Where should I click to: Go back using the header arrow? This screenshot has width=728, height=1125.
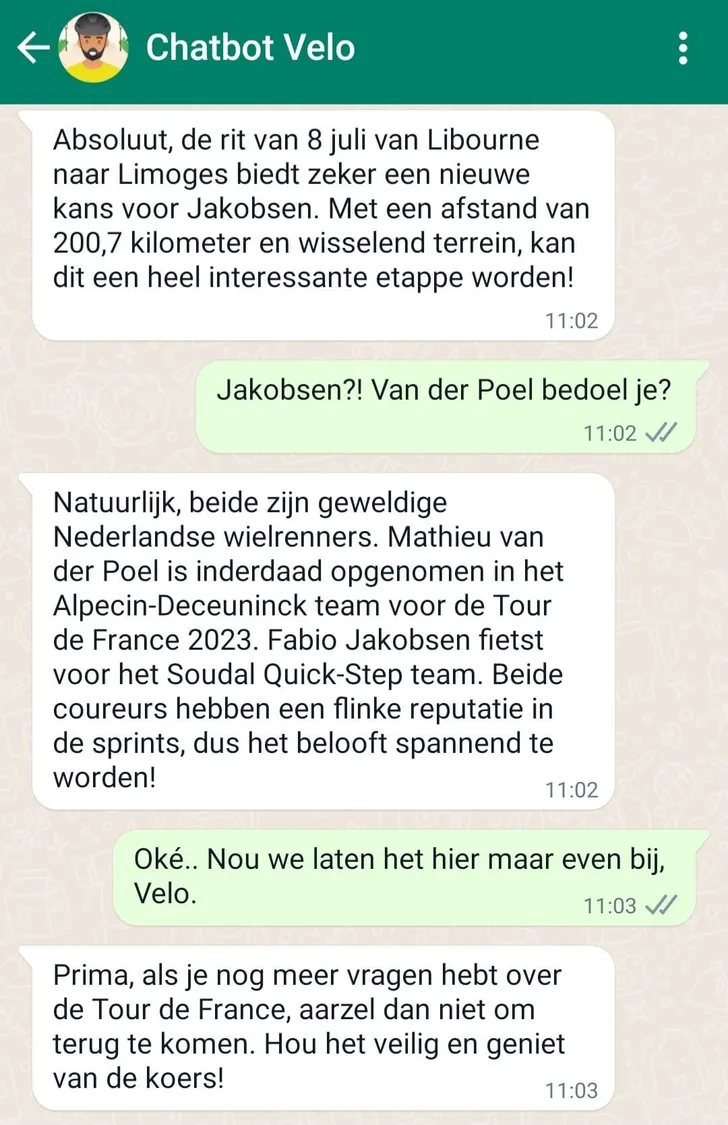pyautogui.click(x=32, y=47)
